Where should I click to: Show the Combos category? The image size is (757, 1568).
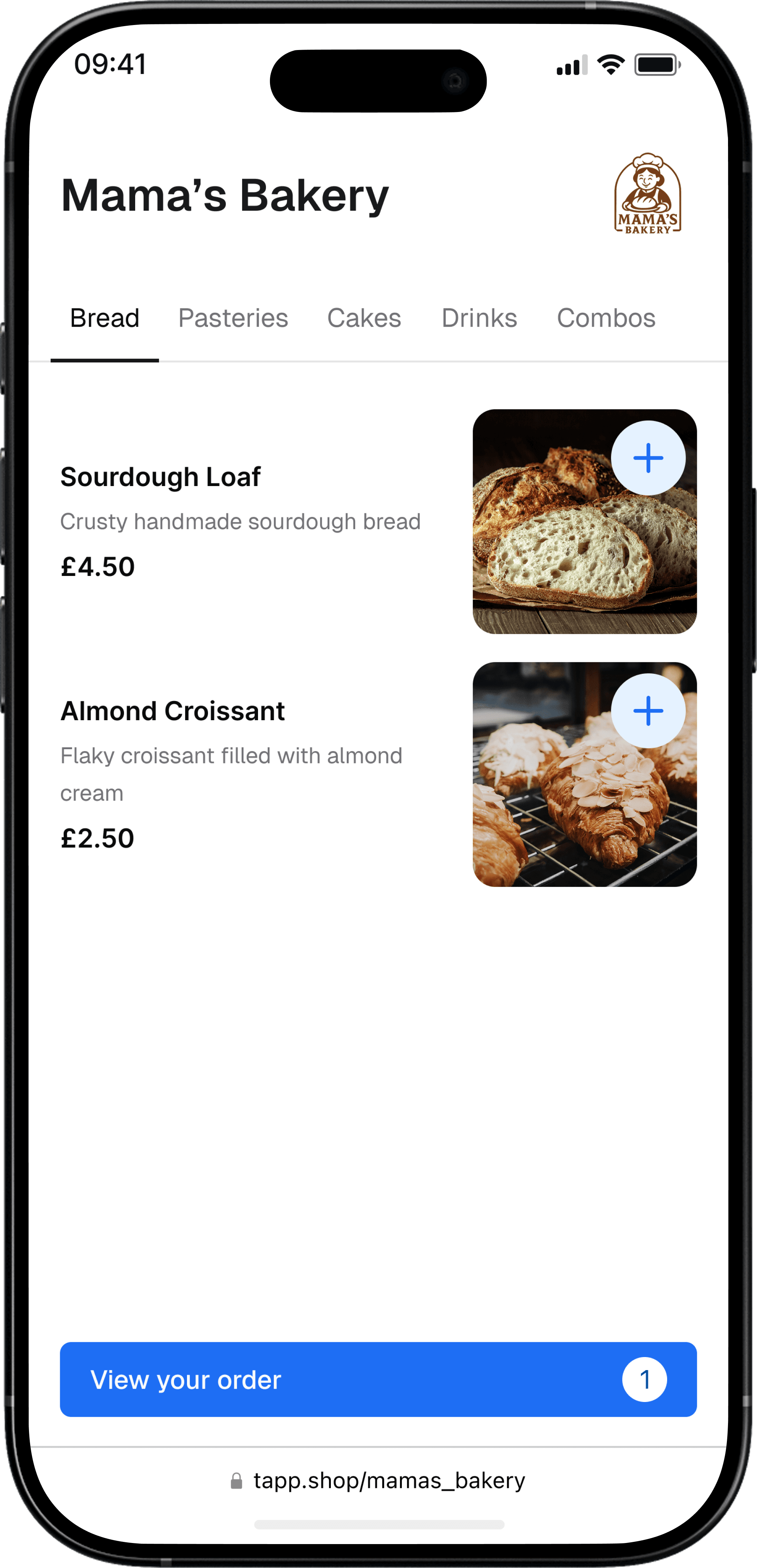[x=606, y=318]
